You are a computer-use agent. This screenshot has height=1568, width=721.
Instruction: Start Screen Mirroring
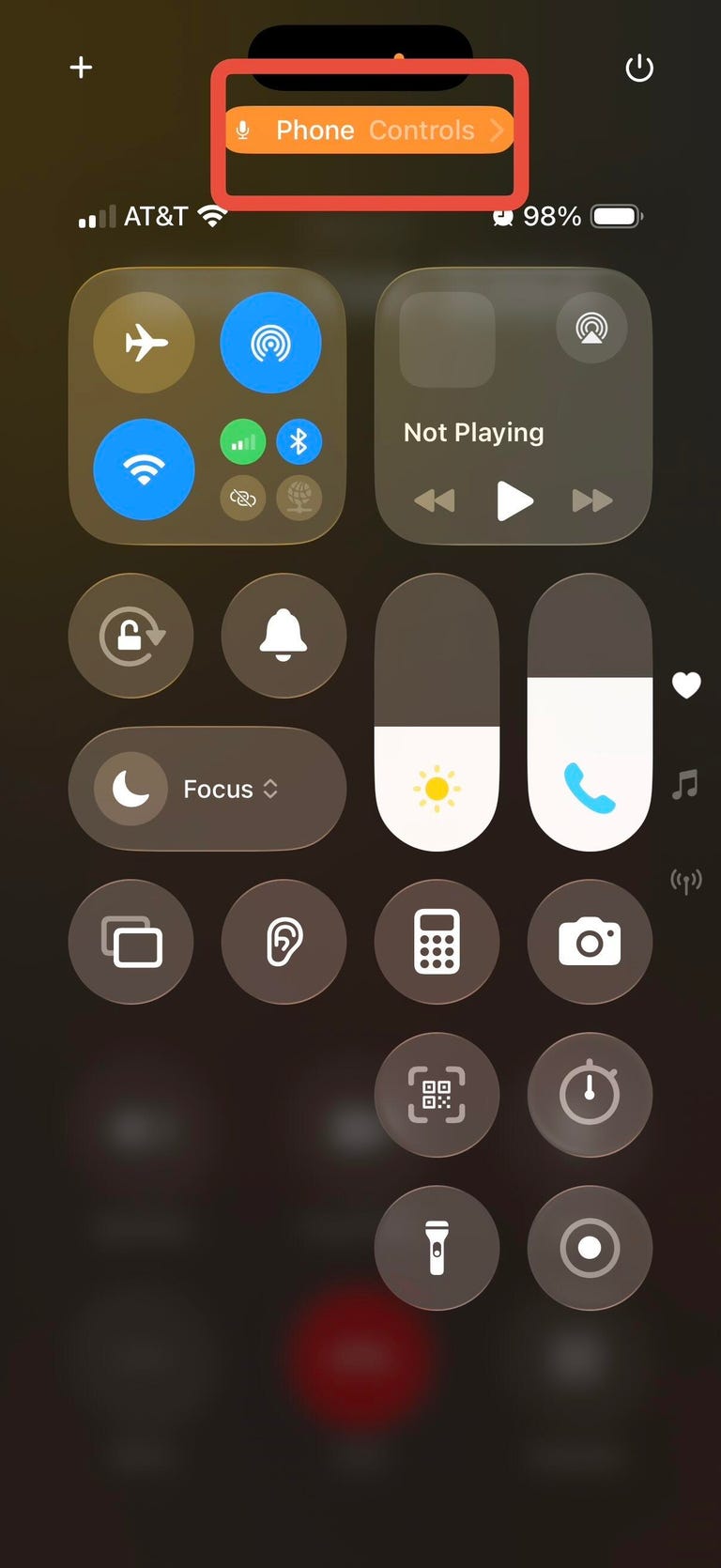131,942
